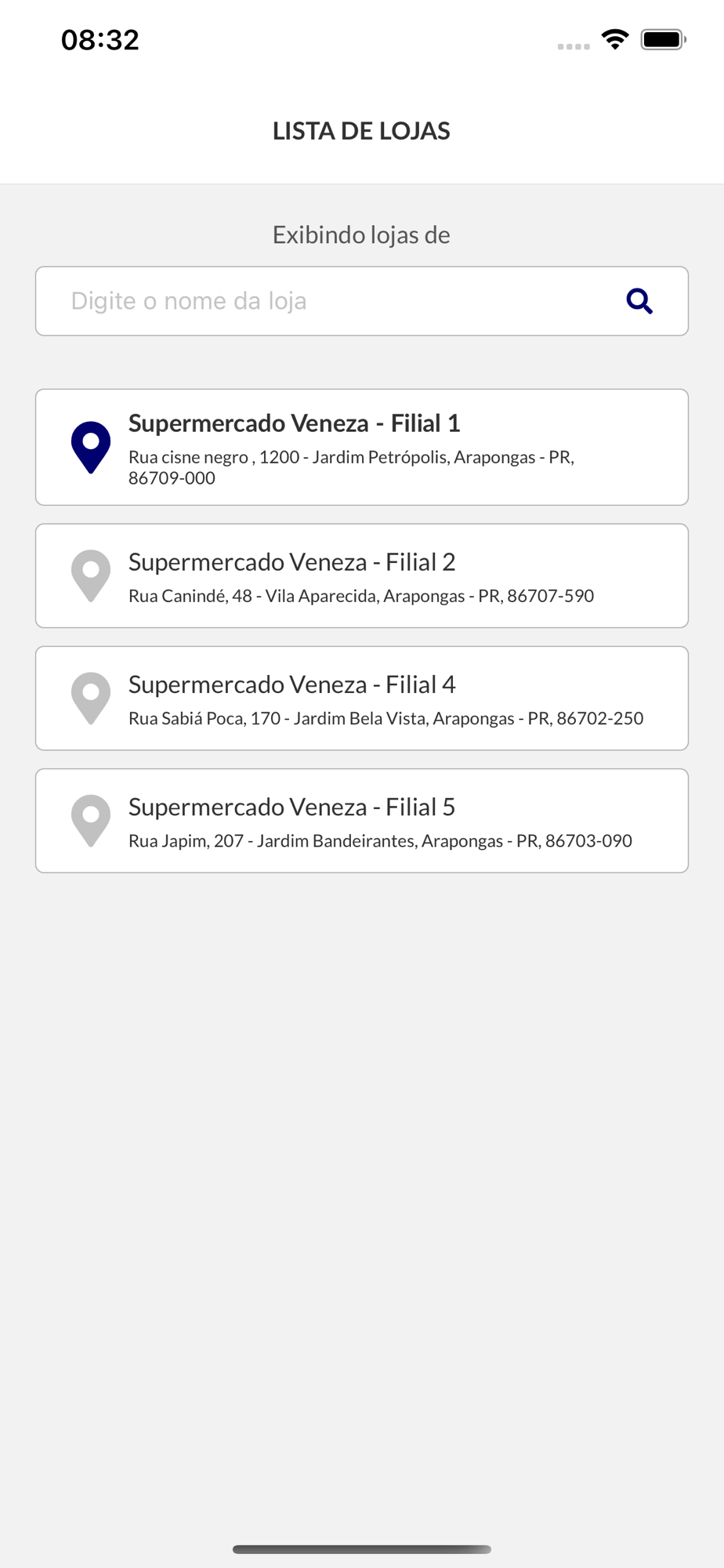The height and width of the screenshot is (1568, 724).
Task: Open Supermercado Veneza - Filial 4
Action: tap(361, 698)
